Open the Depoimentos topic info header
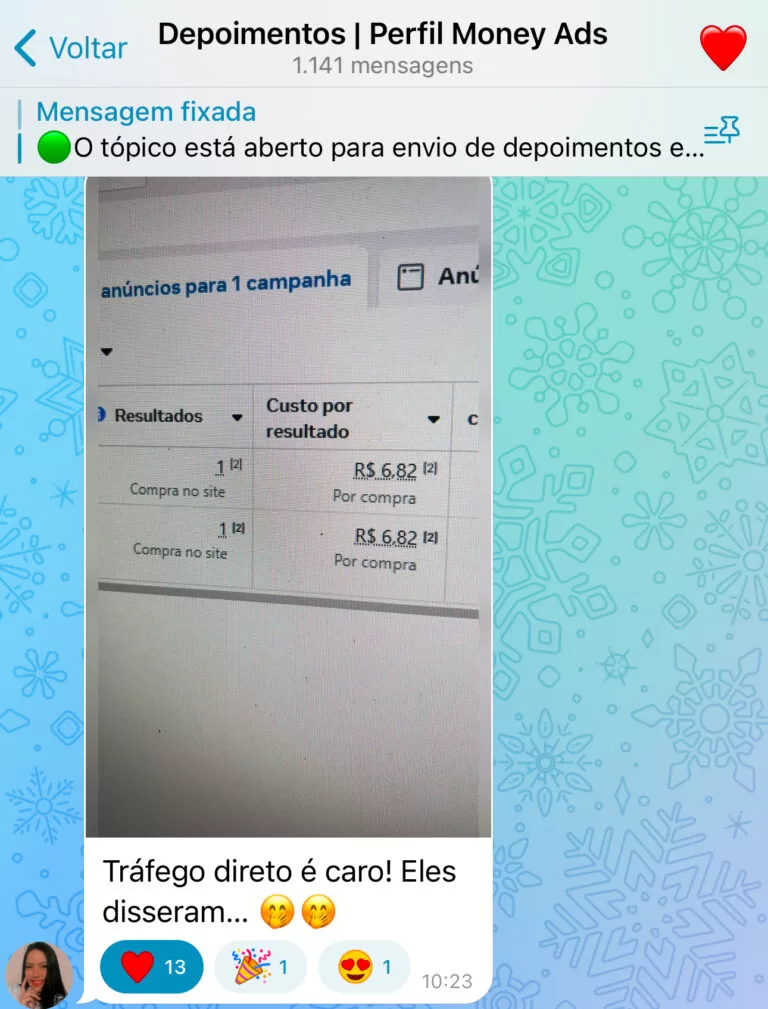The width and height of the screenshot is (768, 1009). 383,47
